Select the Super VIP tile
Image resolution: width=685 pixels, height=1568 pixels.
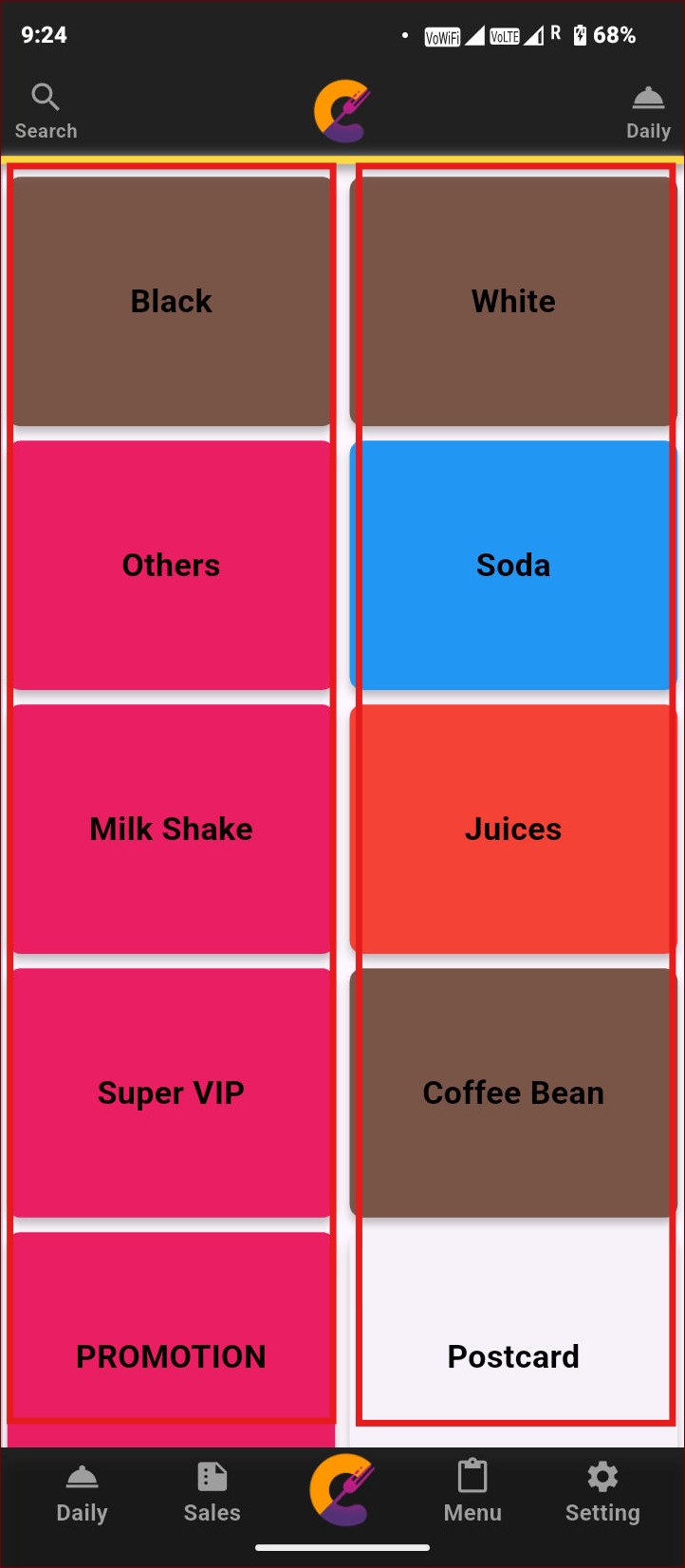(172, 1092)
